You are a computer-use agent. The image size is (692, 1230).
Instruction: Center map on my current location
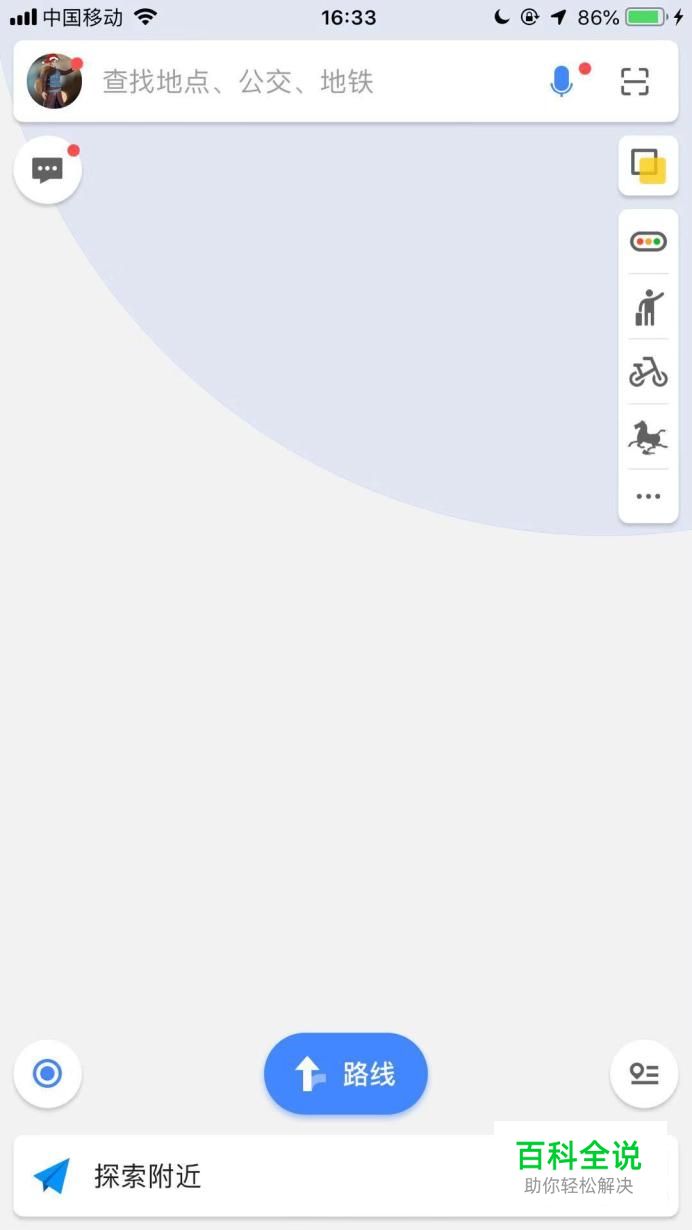click(x=47, y=1074)
